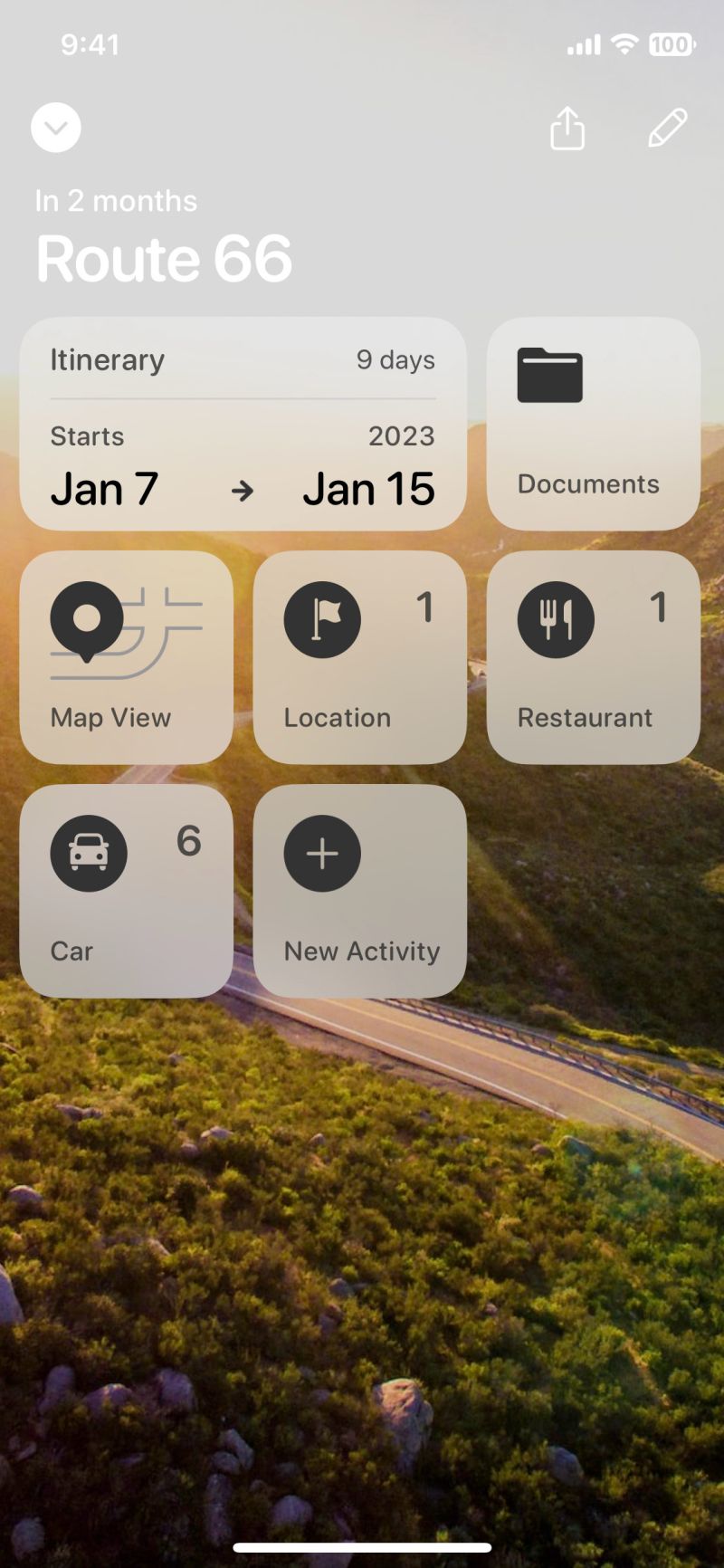Image resolution: width=724 pixels, height=1568 pixels.
Task: Share the Route 66 trip
Action: (567, 128)
